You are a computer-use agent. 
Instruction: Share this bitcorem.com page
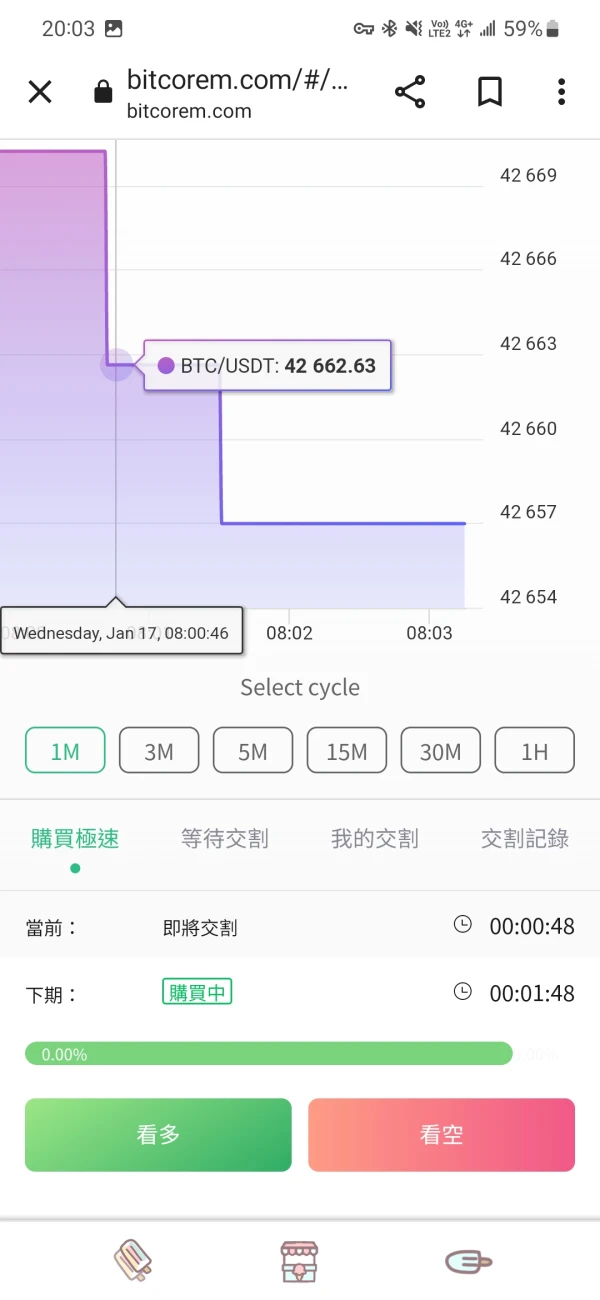coord(410,92)
